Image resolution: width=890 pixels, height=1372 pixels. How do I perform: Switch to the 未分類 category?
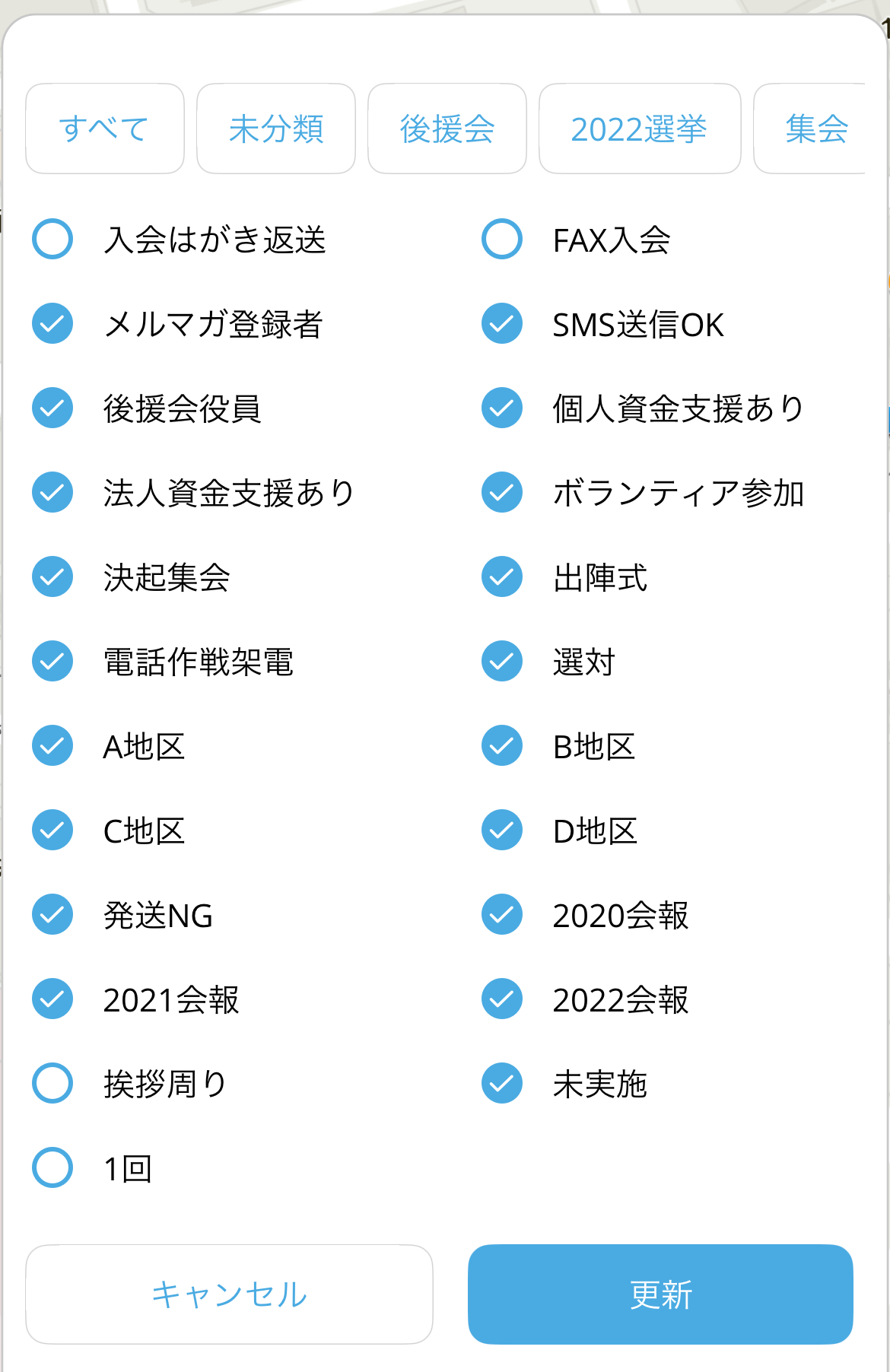276,129
